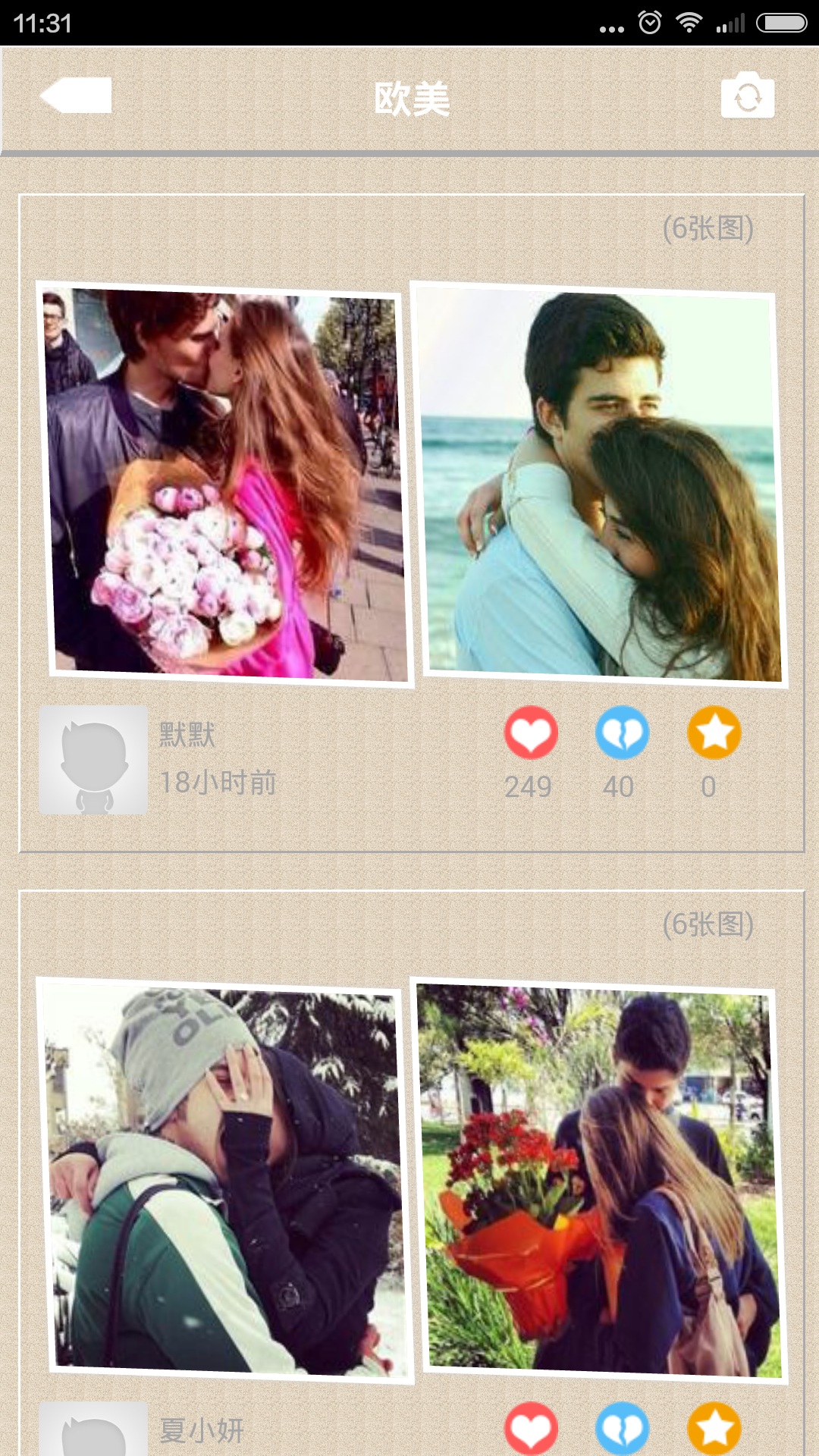Favorite 夏小妍's post with the star

pyautogui.click(x=714, y=1429)
